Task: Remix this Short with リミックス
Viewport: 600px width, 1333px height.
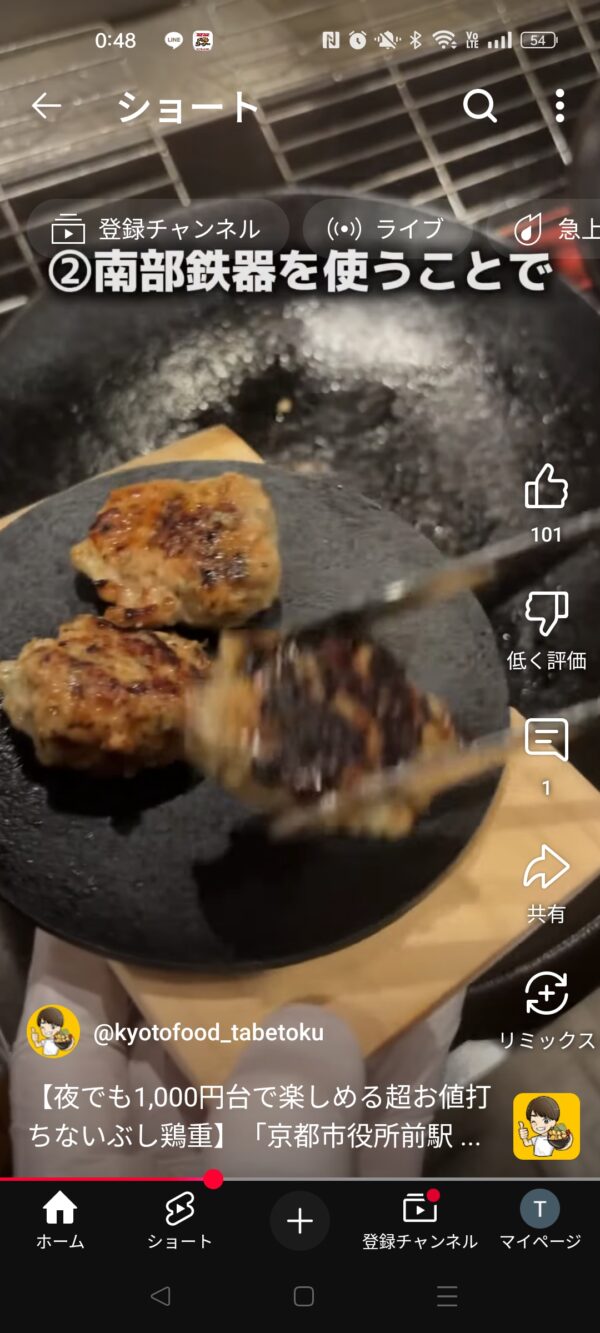Action: (x=546, y=995)
